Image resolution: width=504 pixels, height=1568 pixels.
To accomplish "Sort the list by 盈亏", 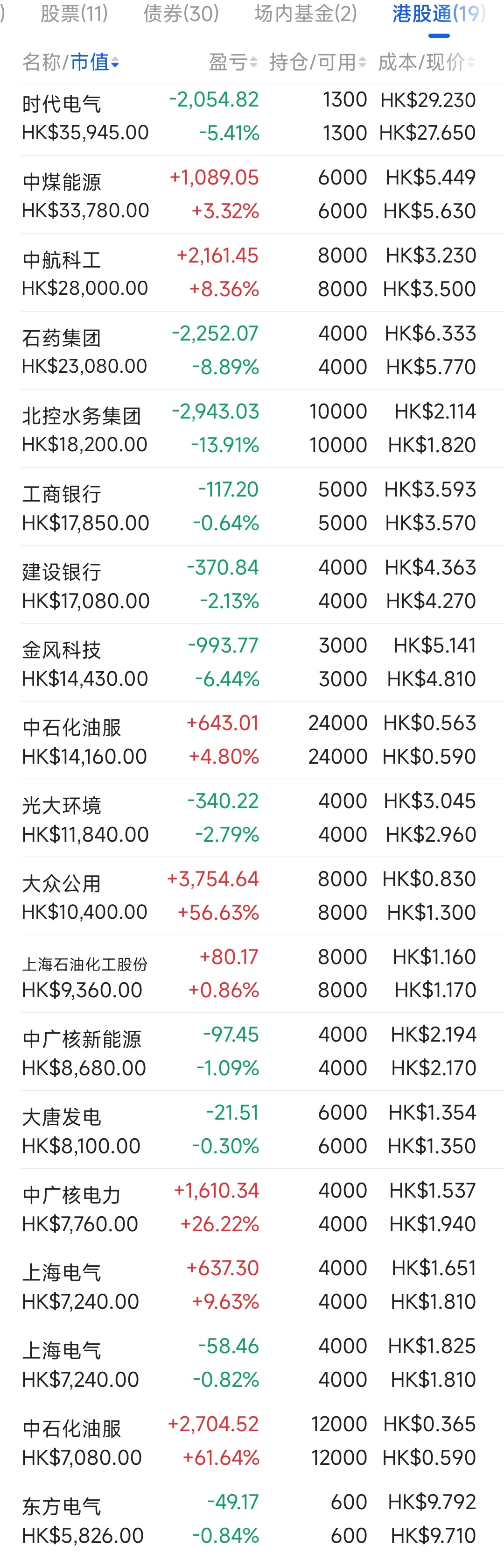I will pyautogui.click(x=233, y=62).
